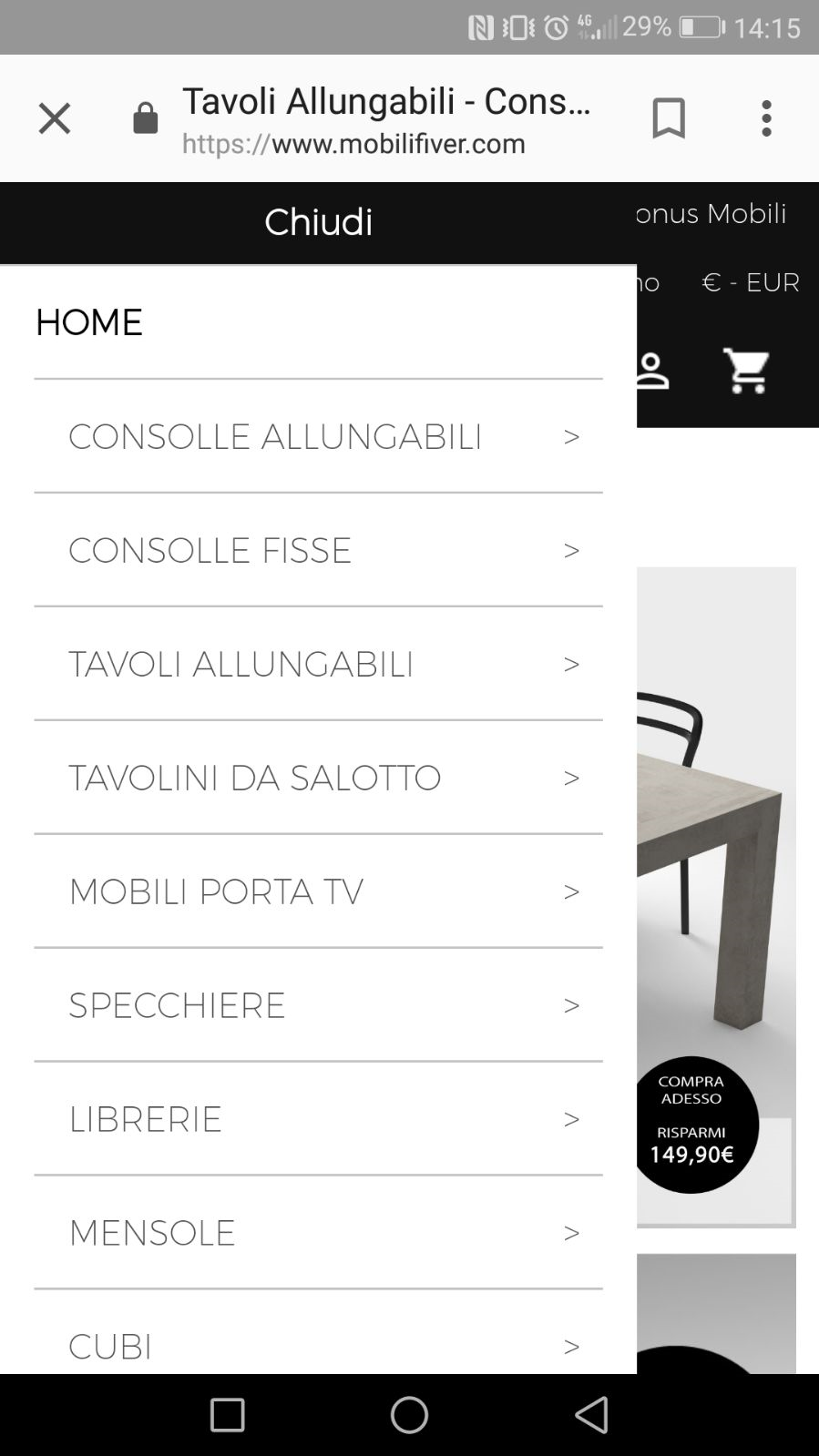The width and height of the screenshot is (819, 1456).
Task: Bookmark this page
Action: pos(669,118)
